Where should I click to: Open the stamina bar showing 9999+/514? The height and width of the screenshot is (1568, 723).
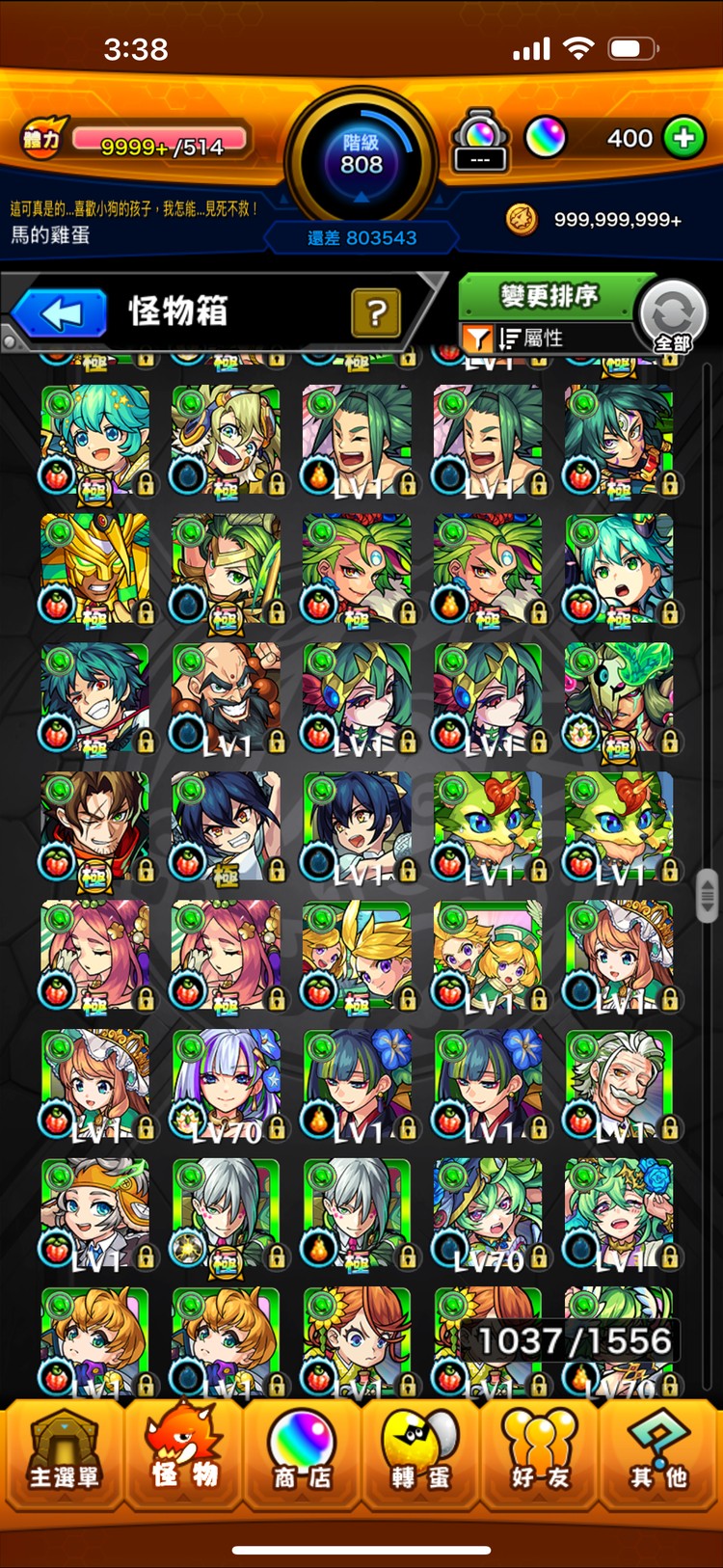point(159,143)
